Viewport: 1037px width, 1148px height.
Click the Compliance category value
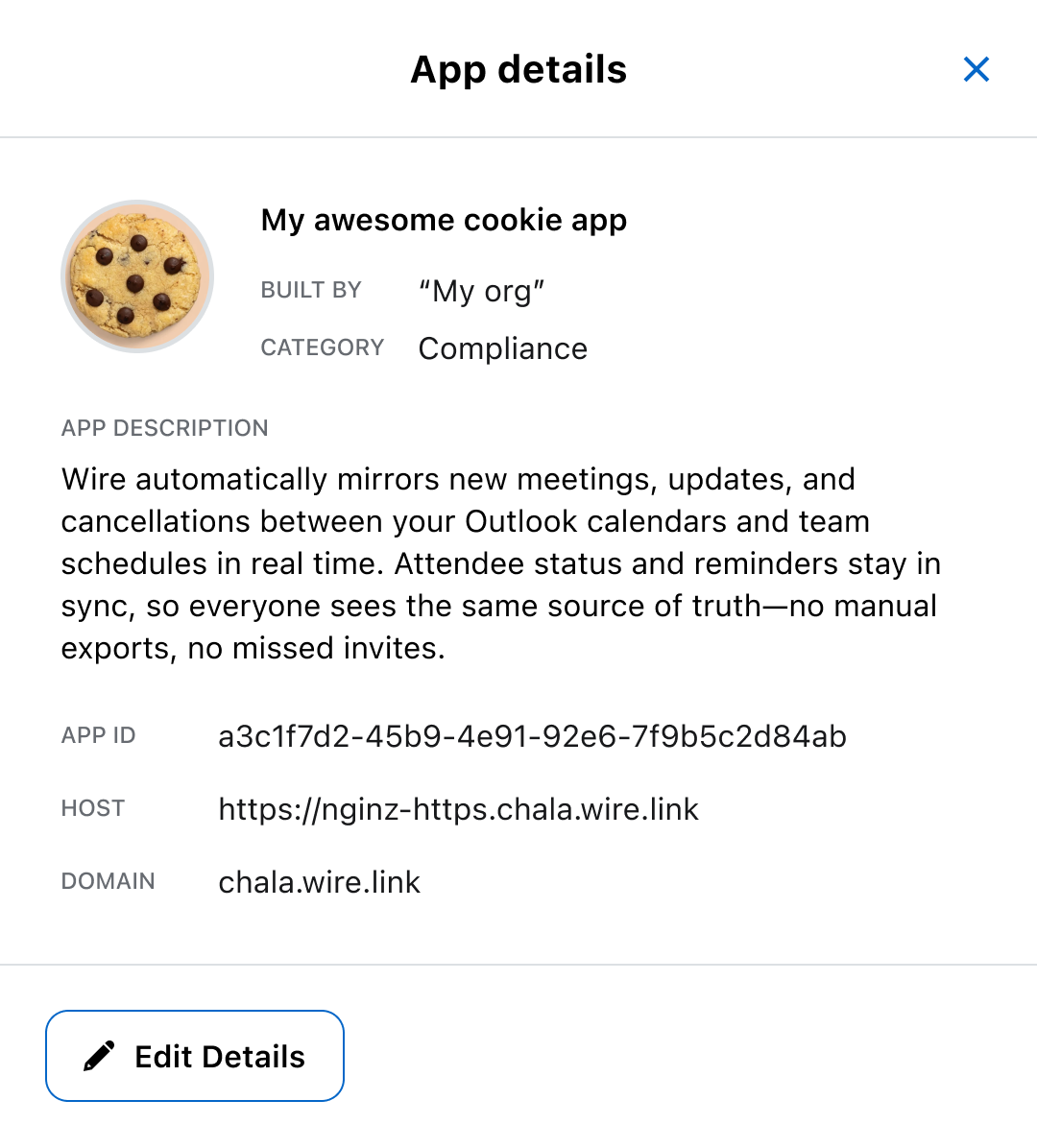click(502, 348)
